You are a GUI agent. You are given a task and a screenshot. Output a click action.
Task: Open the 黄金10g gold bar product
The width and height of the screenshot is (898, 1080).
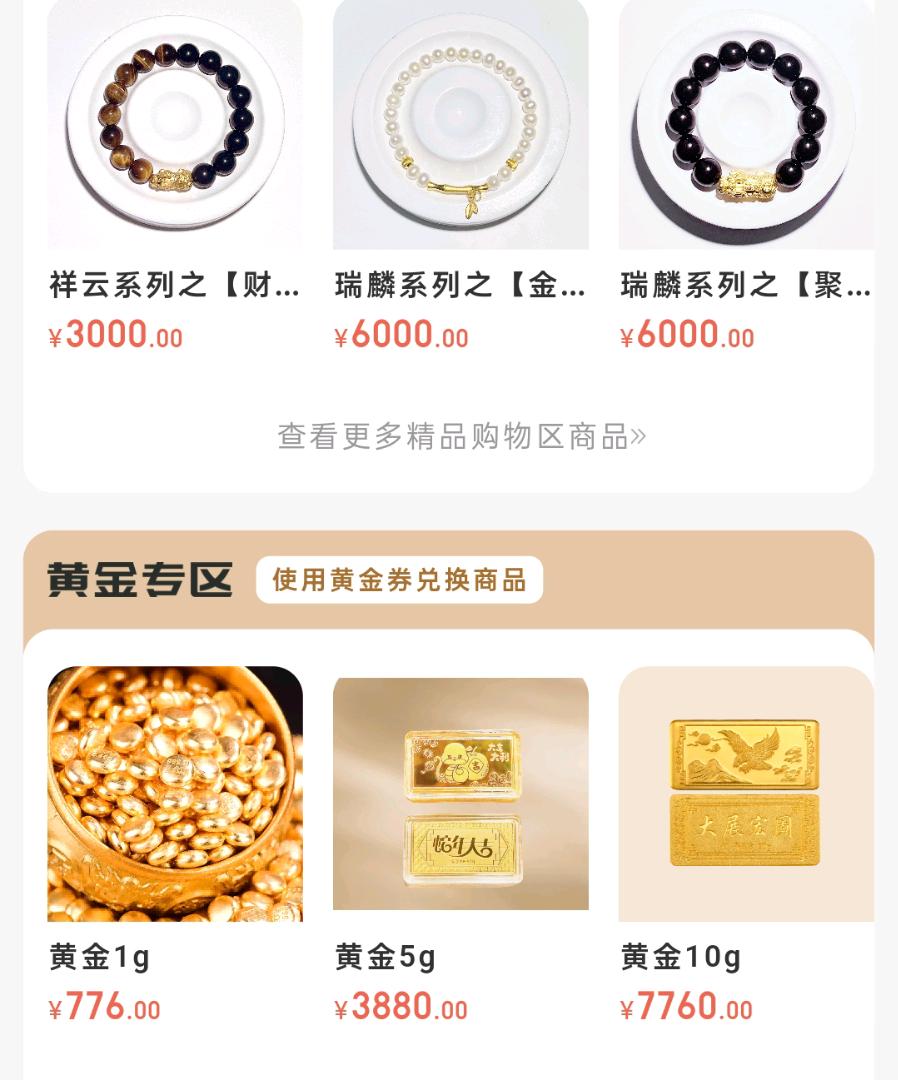point(746,793)
